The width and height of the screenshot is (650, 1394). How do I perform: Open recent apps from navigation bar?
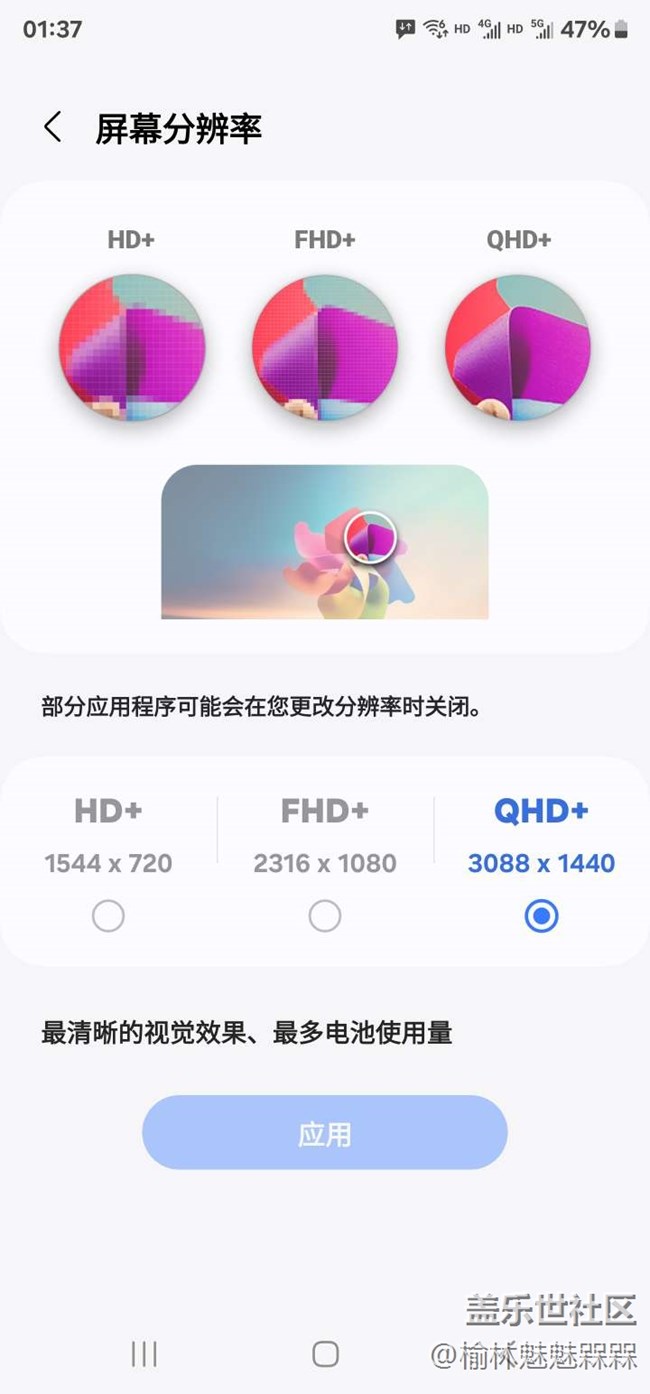coord(144,1354)
